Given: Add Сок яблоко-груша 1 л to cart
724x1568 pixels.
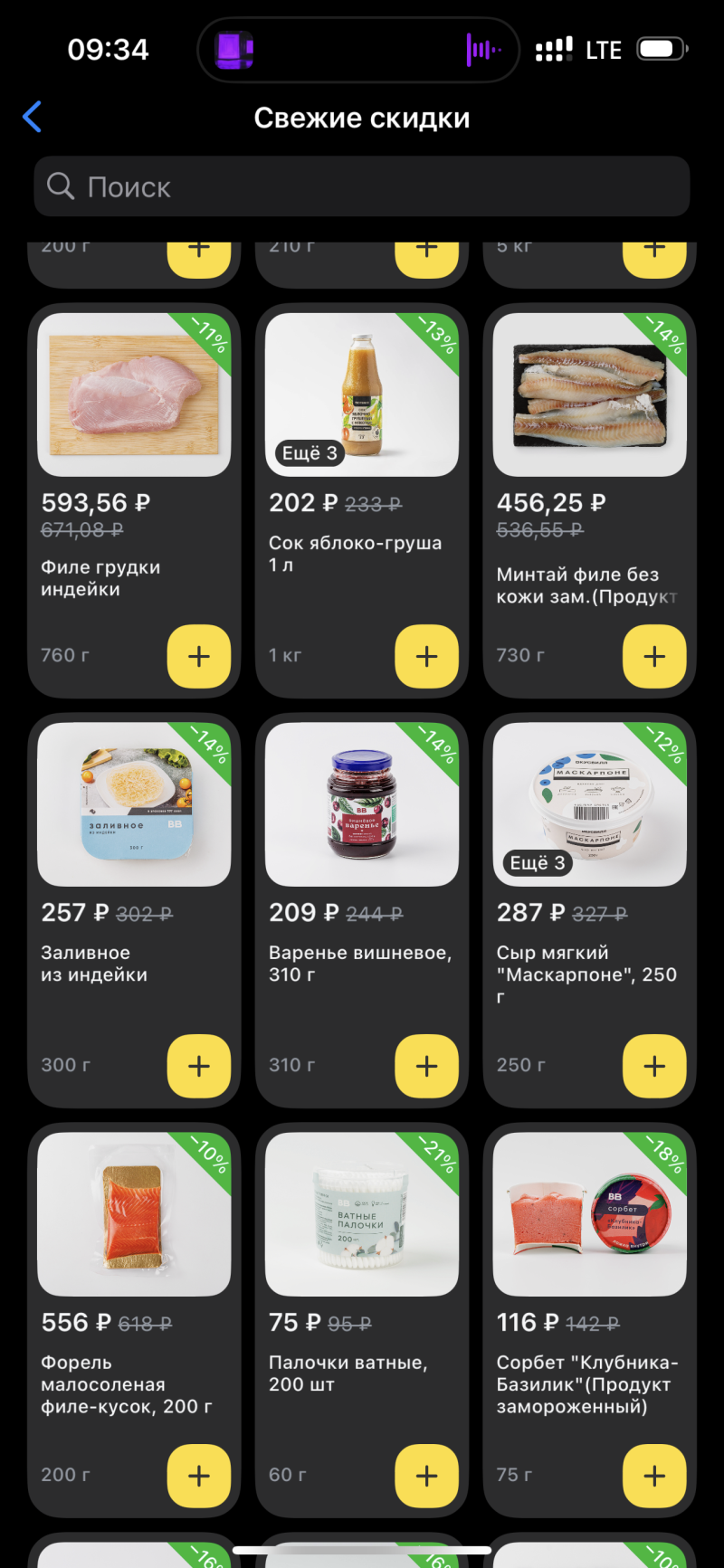Looking at the screenshot, I should pyautogui.click(x=426, y=656).
